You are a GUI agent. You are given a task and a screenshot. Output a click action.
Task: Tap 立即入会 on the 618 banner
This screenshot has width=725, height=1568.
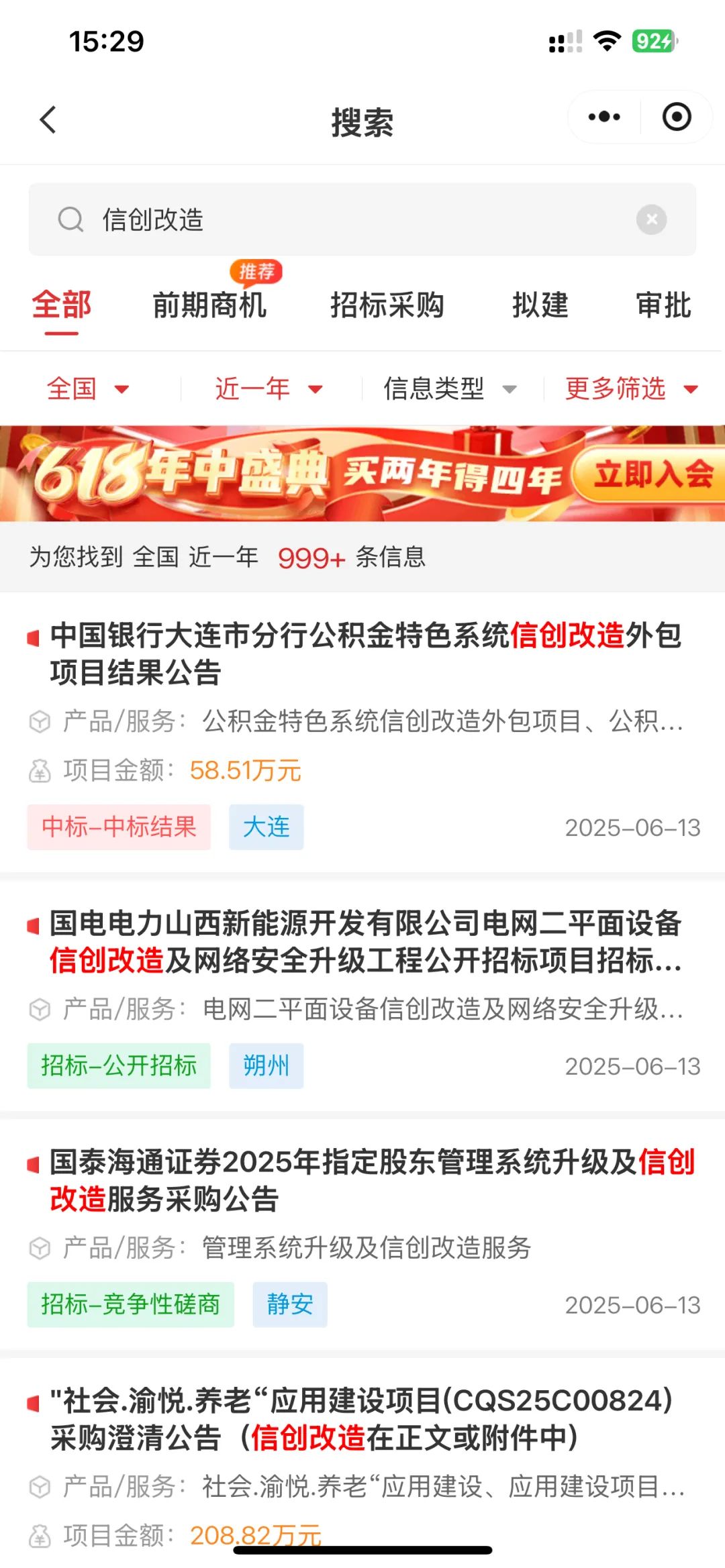point(651,474)
